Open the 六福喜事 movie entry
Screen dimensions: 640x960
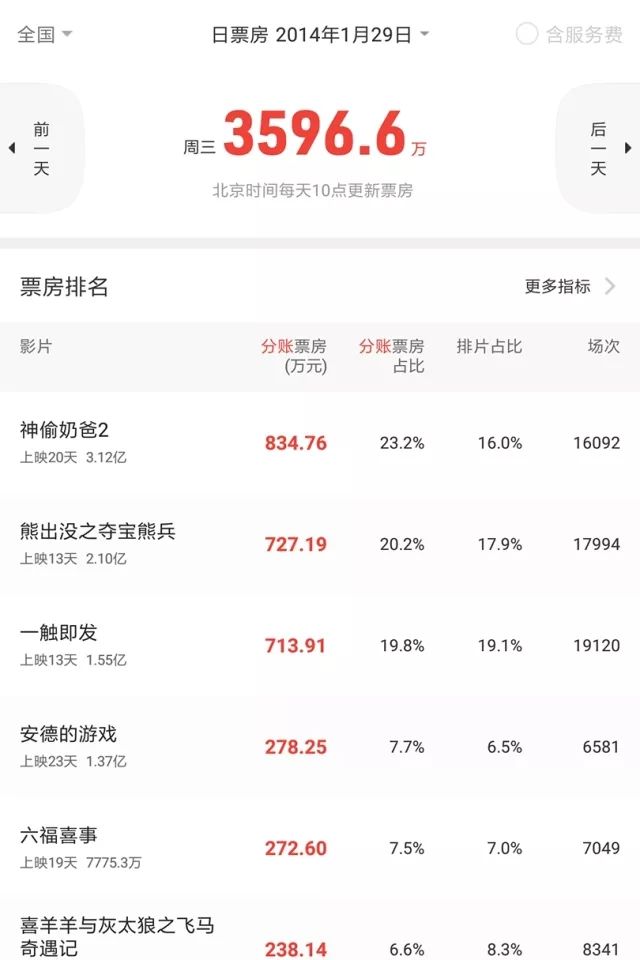(x=320, y=847)
